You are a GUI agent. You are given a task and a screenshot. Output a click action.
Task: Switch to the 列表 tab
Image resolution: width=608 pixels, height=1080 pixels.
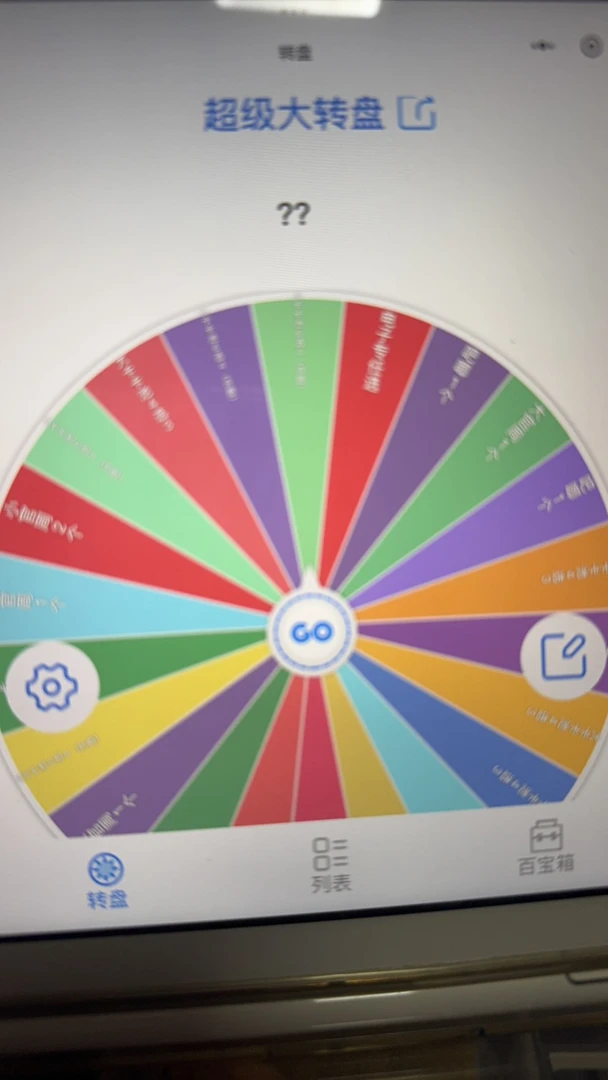tap(331, 866)
